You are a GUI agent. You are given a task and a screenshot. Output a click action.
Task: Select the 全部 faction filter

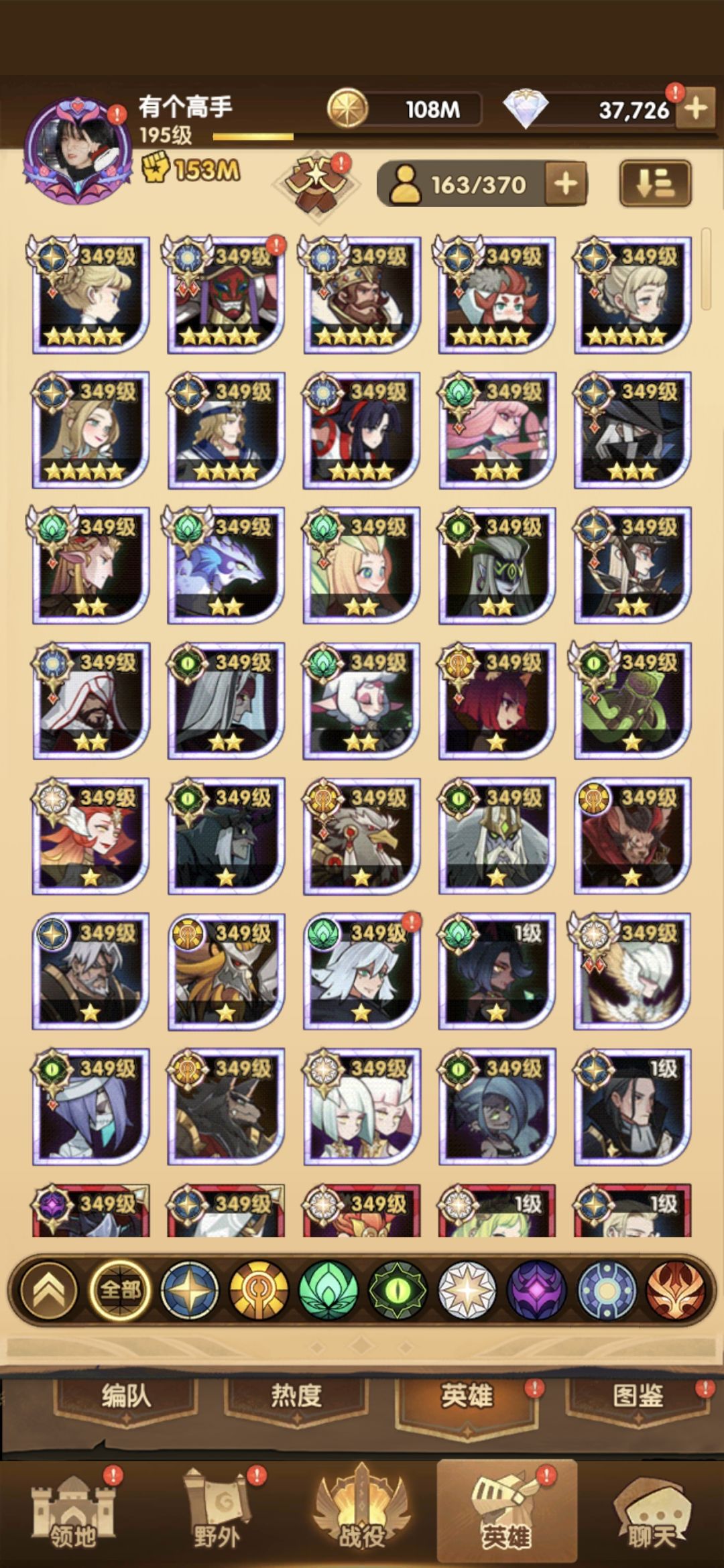(x=120, y=1289)
